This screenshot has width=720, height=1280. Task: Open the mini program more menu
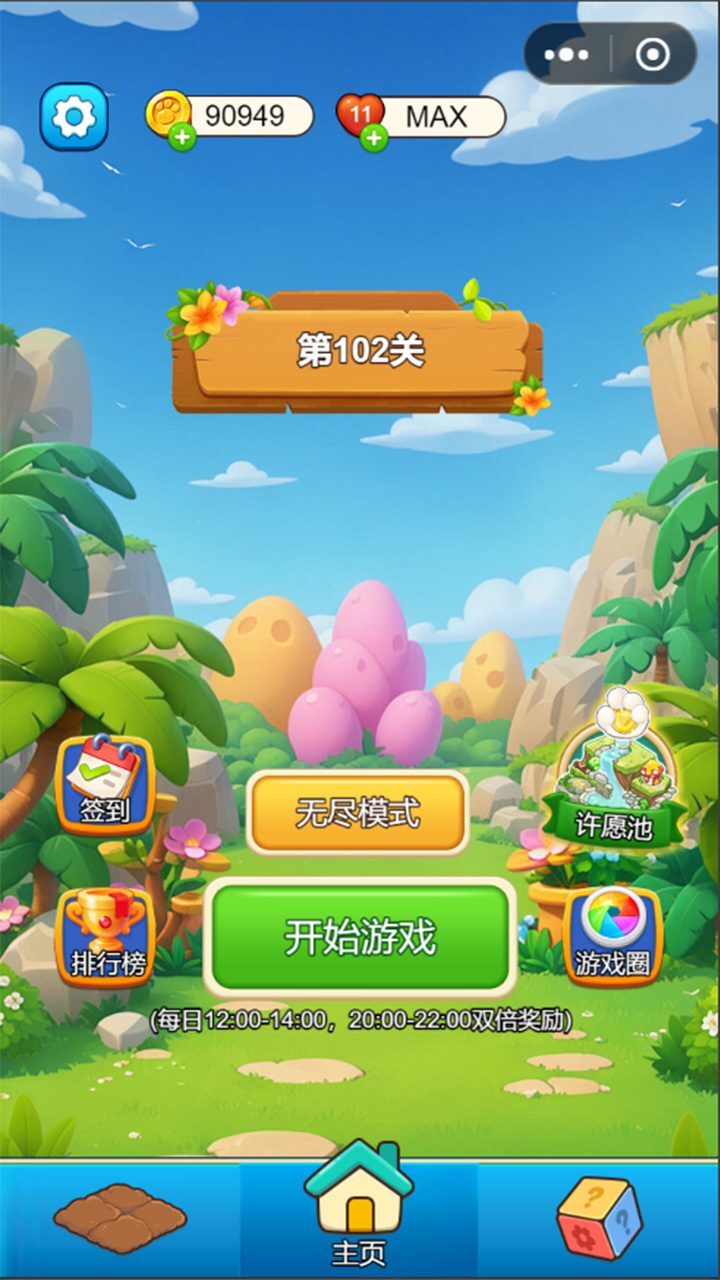[567, 54]
